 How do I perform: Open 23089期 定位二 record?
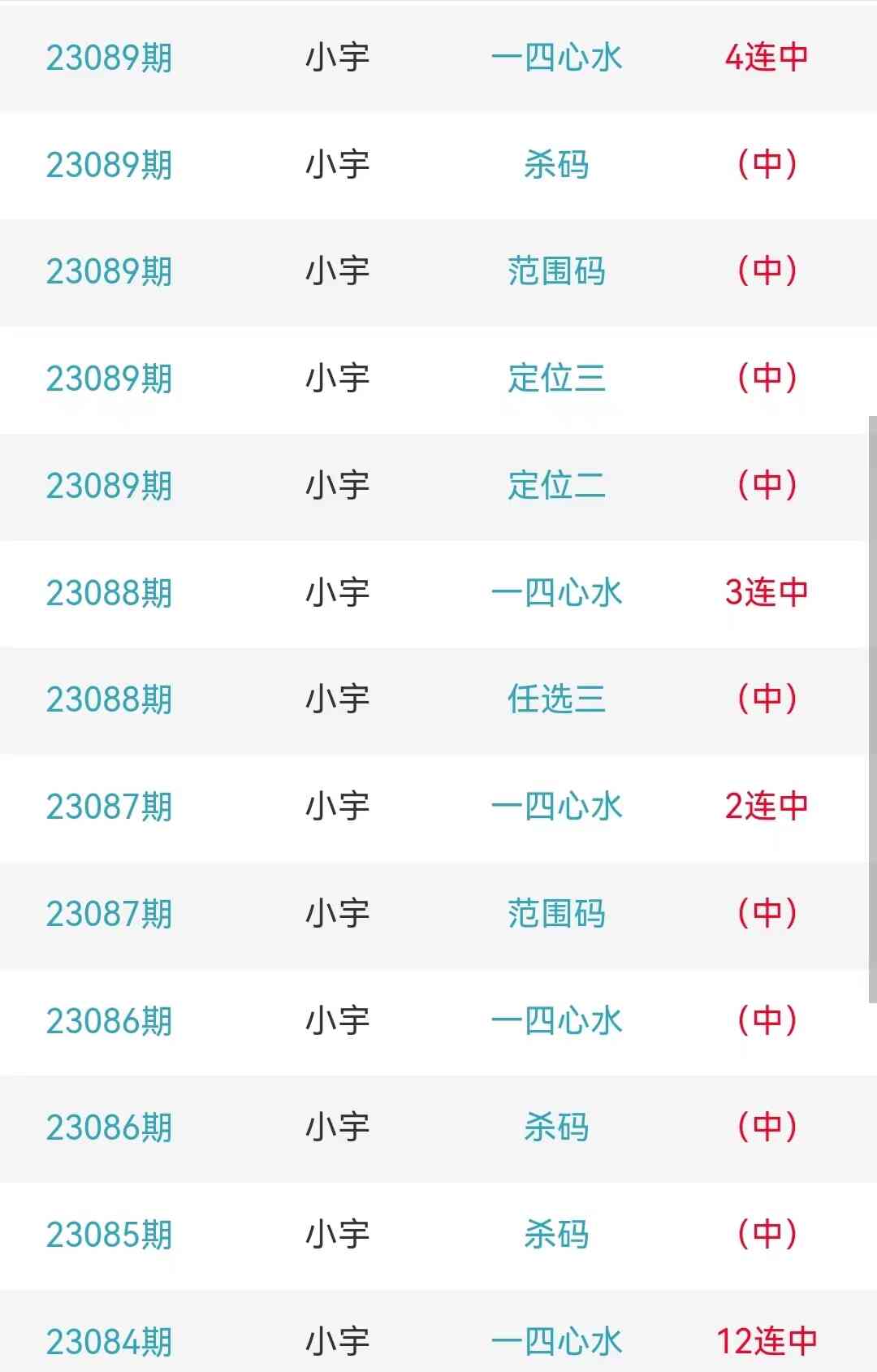(x=556, y=486)
